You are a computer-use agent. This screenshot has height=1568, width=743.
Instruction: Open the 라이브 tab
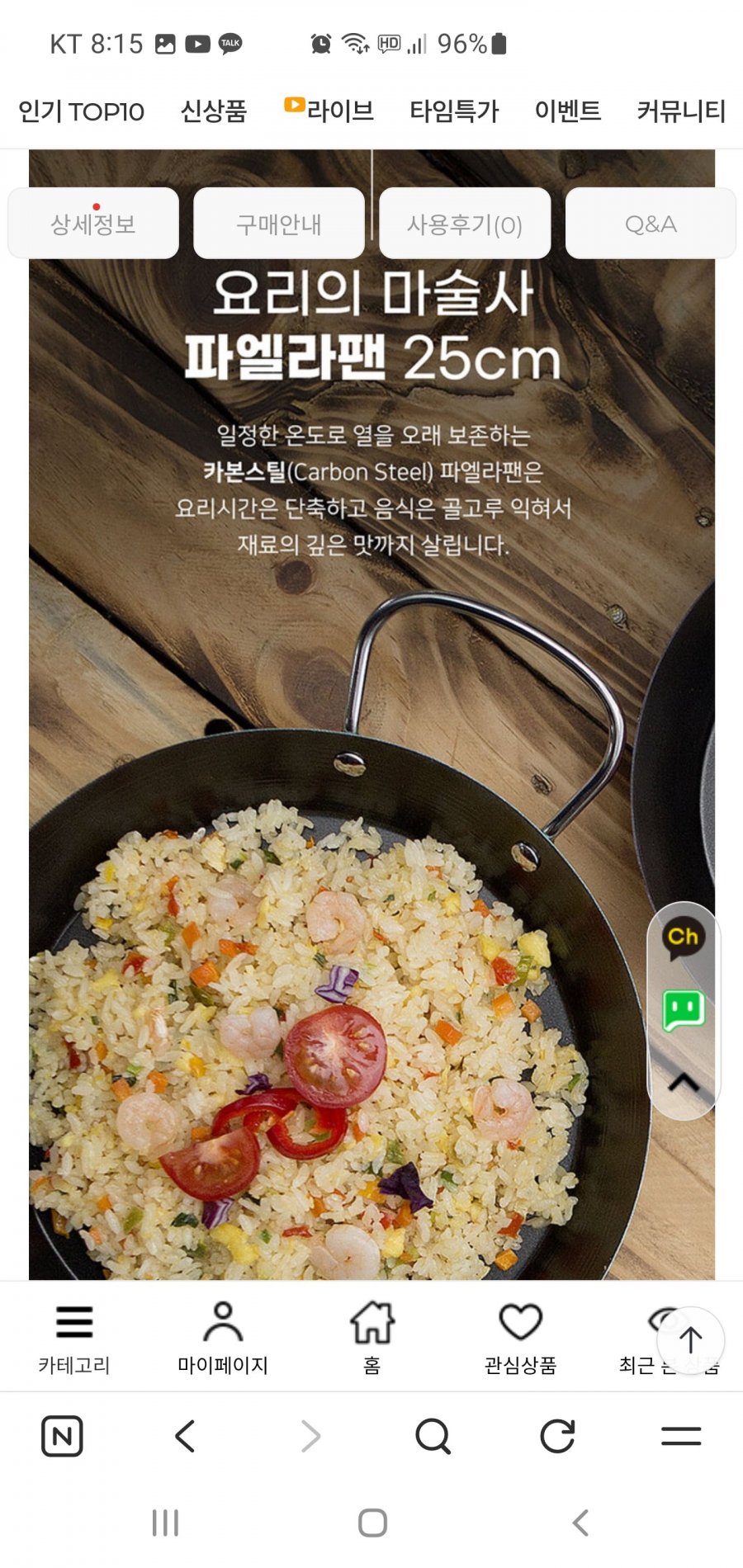pyautogui.click(x=329, y=110)
